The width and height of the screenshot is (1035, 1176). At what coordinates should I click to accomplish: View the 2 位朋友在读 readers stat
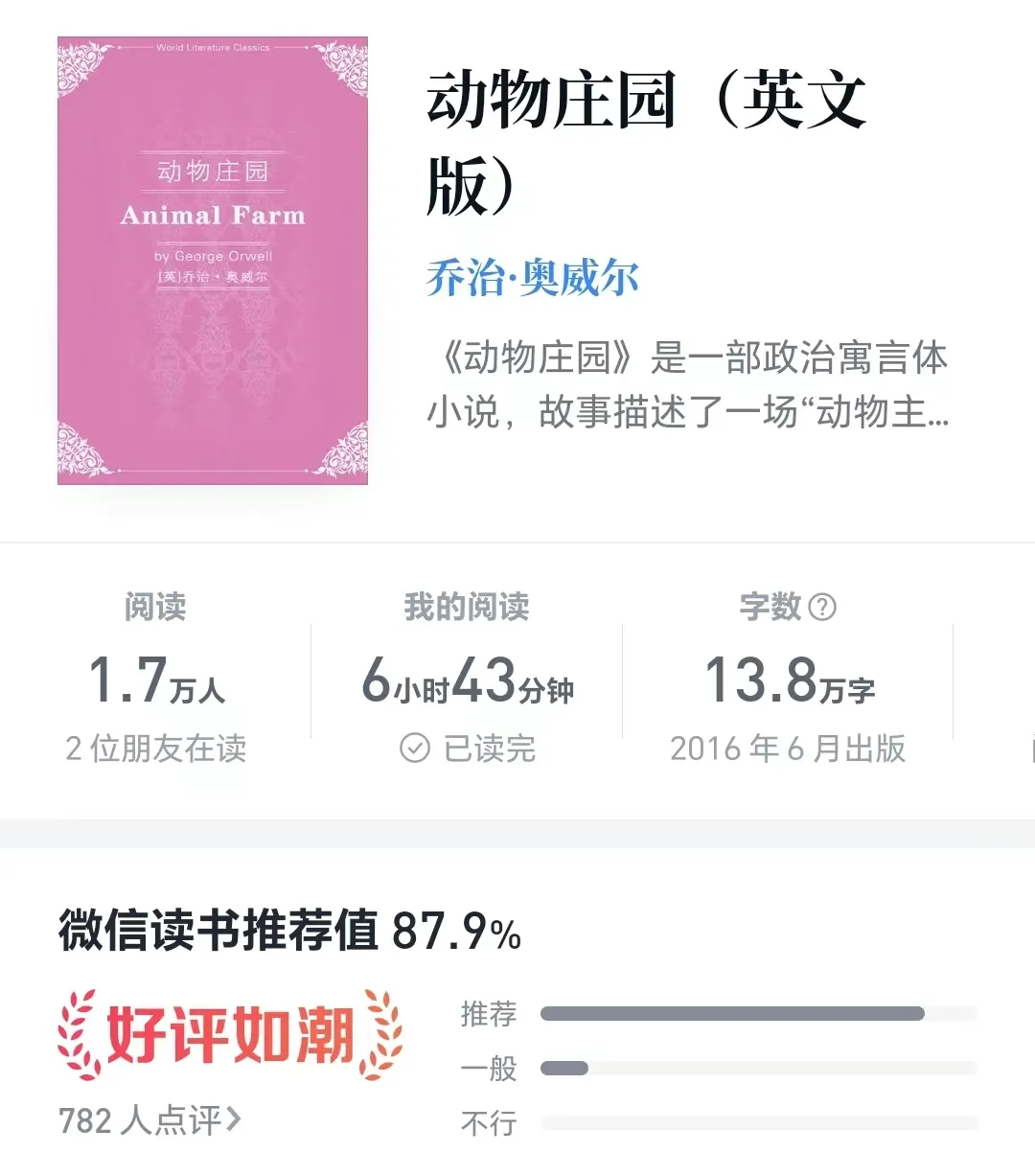click(x=155, y=749)
